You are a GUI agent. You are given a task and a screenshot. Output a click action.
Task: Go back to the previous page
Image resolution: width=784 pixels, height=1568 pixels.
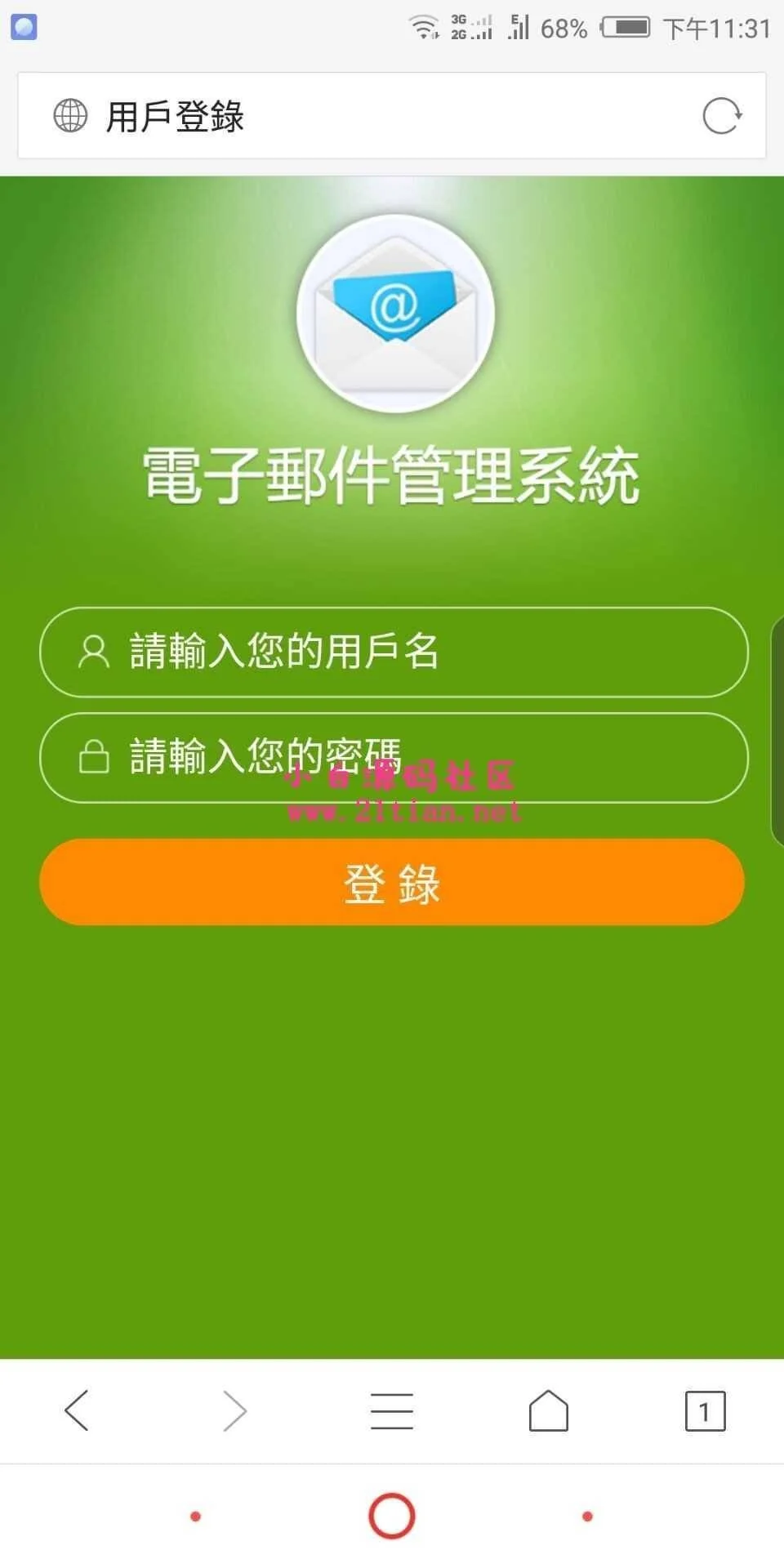77,1410
